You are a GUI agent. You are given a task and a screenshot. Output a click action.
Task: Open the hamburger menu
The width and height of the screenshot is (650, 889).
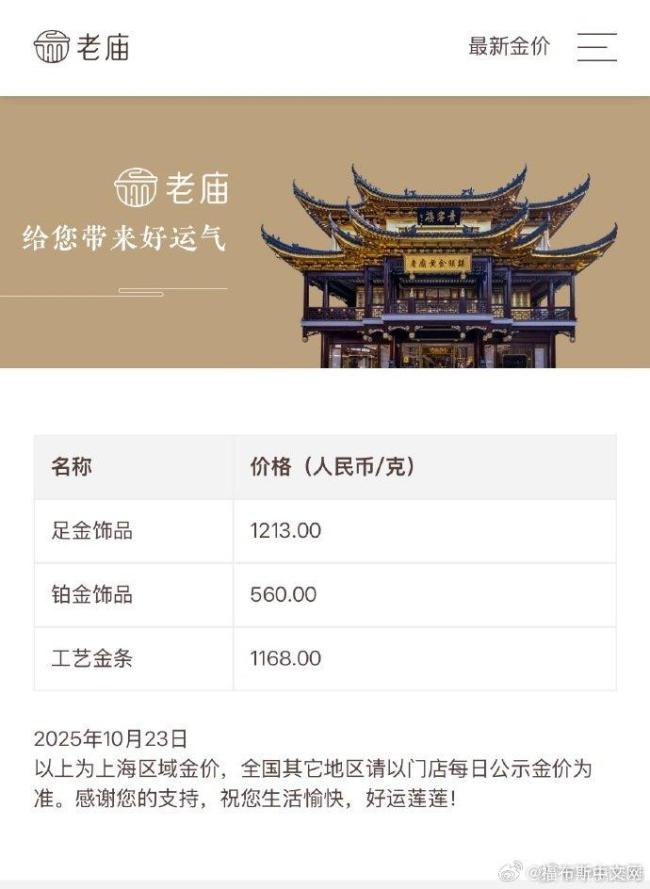[596, 47]
